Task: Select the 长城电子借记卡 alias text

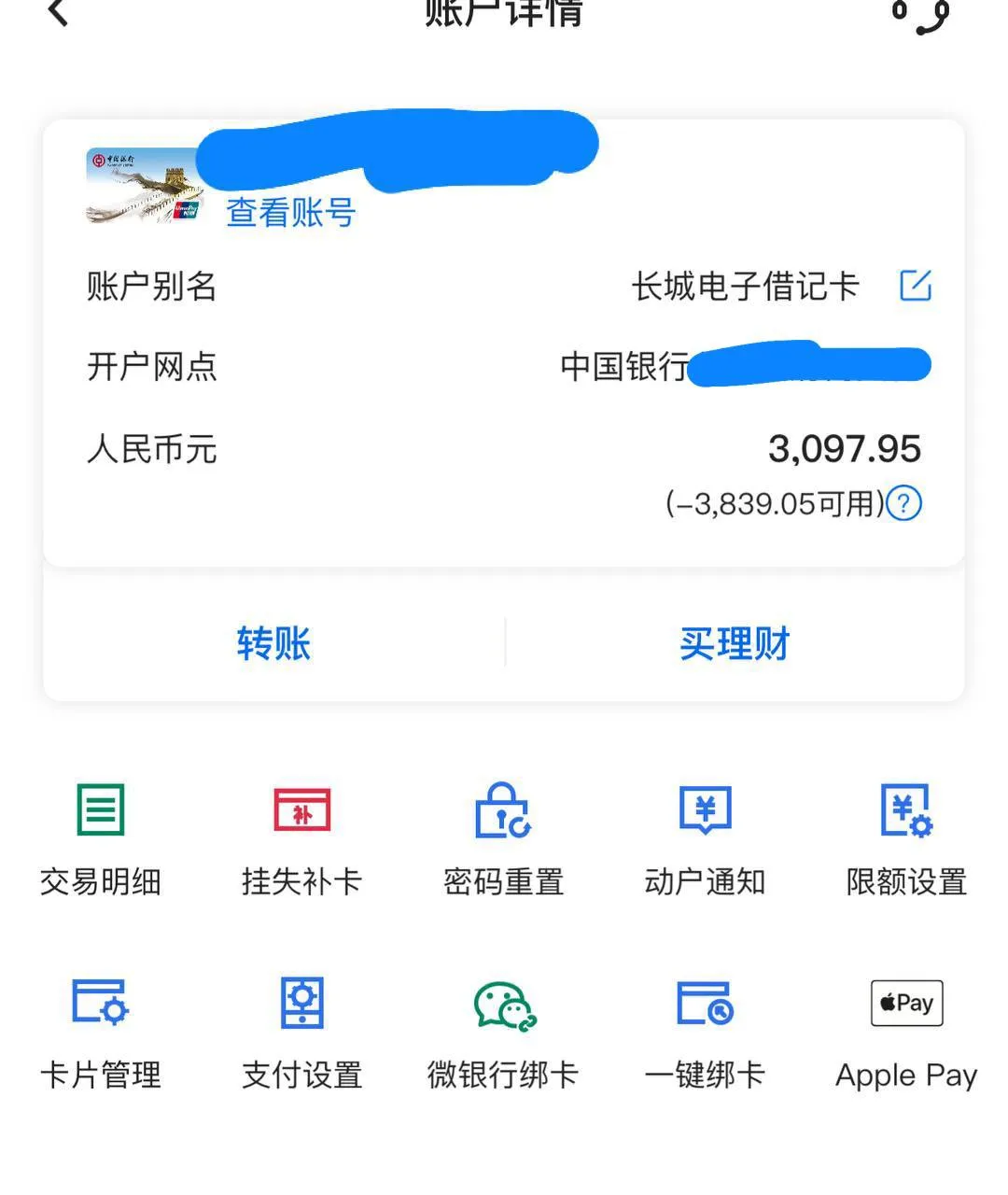Action: (x=745, y=287)
